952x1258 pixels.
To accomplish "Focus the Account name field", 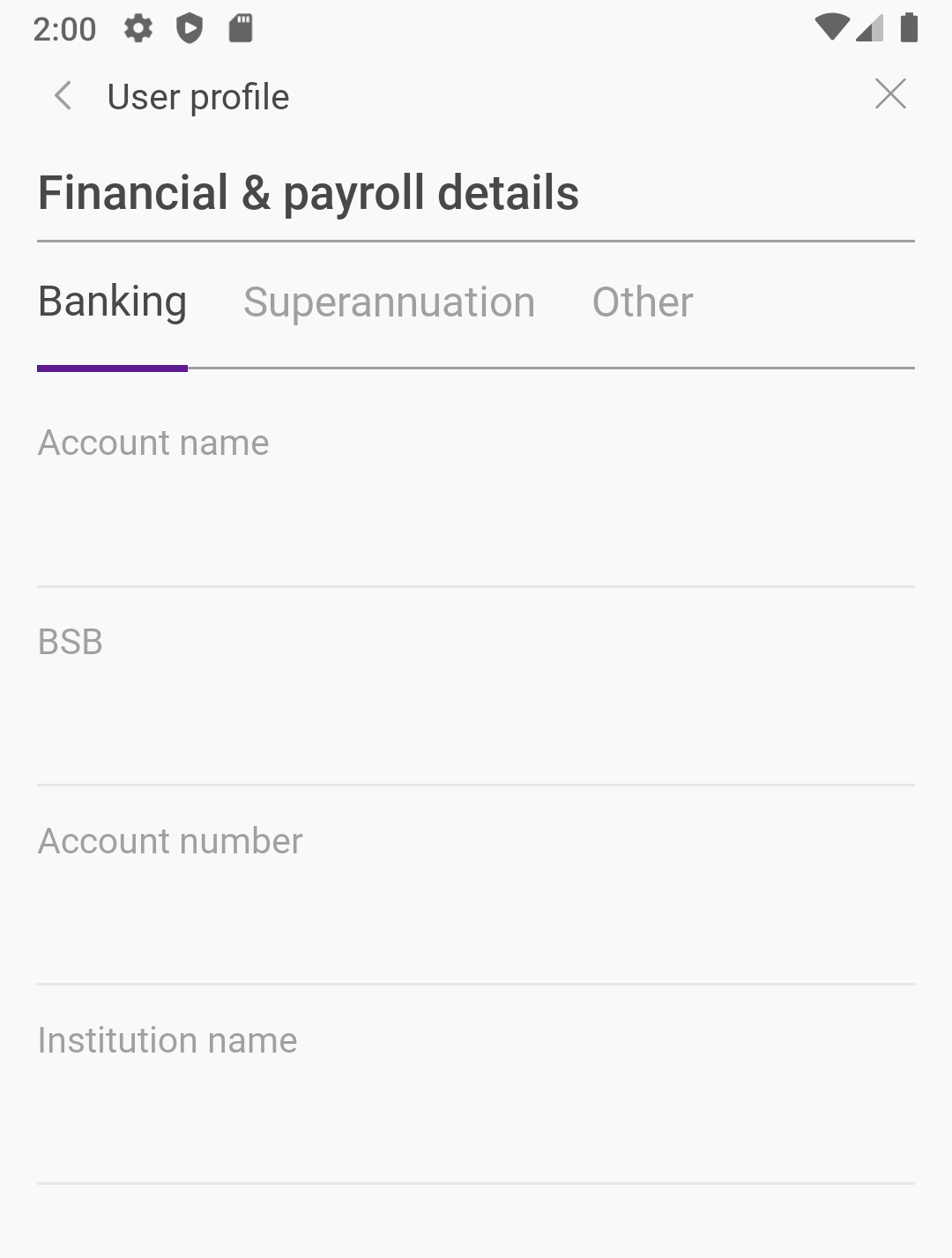I will [476, 529].
